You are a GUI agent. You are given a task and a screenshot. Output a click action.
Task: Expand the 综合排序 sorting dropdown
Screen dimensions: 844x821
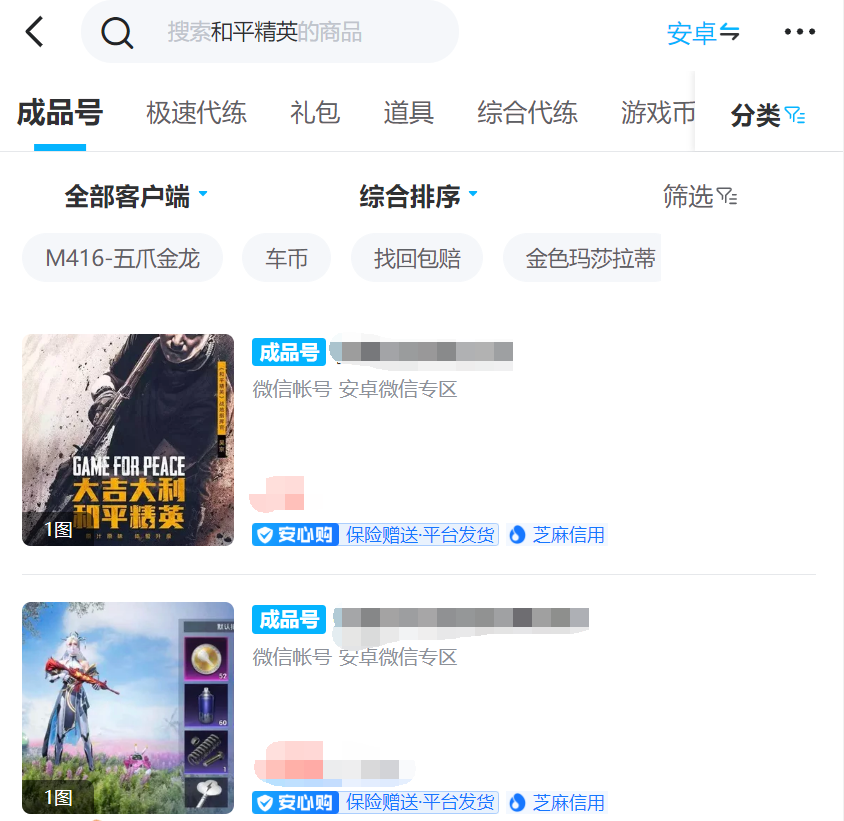(x=418, y=196)
